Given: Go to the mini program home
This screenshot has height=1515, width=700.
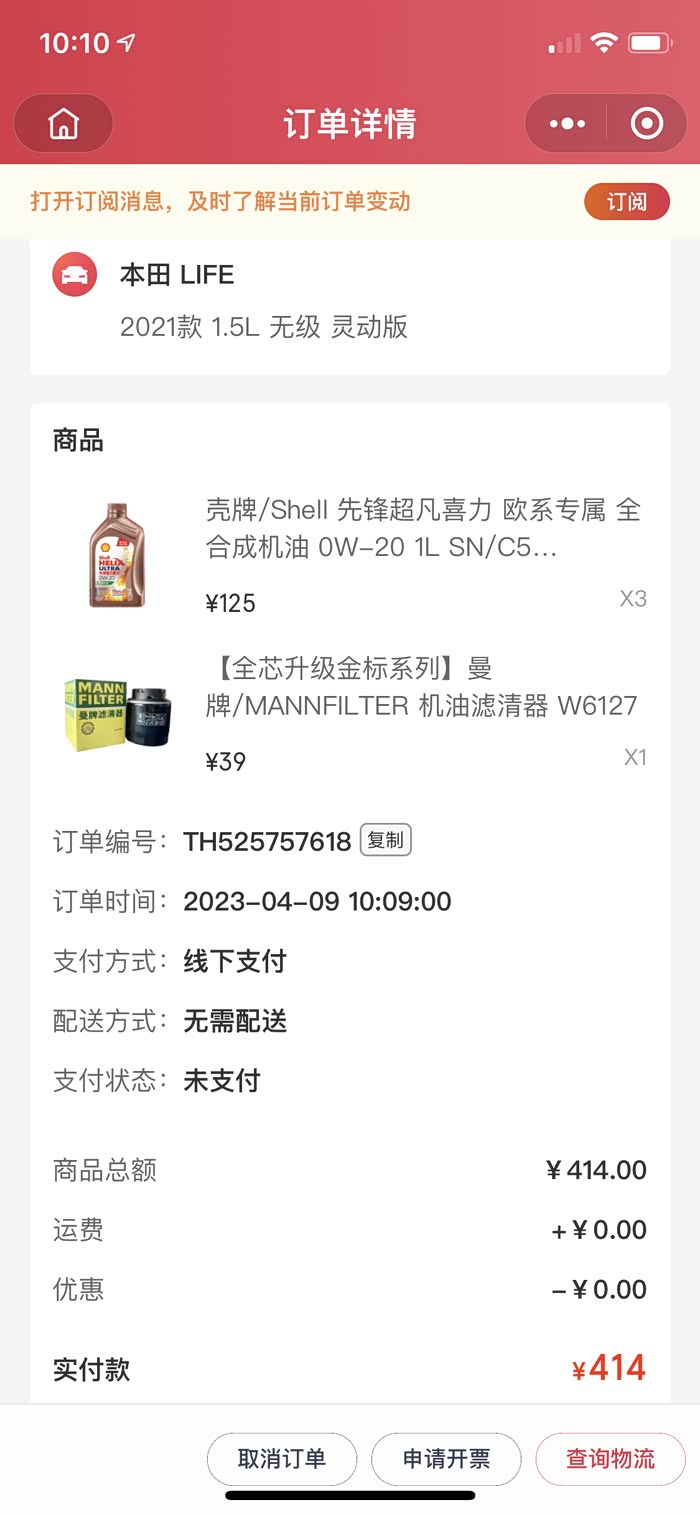Looking at the screenshot, I should [63, 124].
